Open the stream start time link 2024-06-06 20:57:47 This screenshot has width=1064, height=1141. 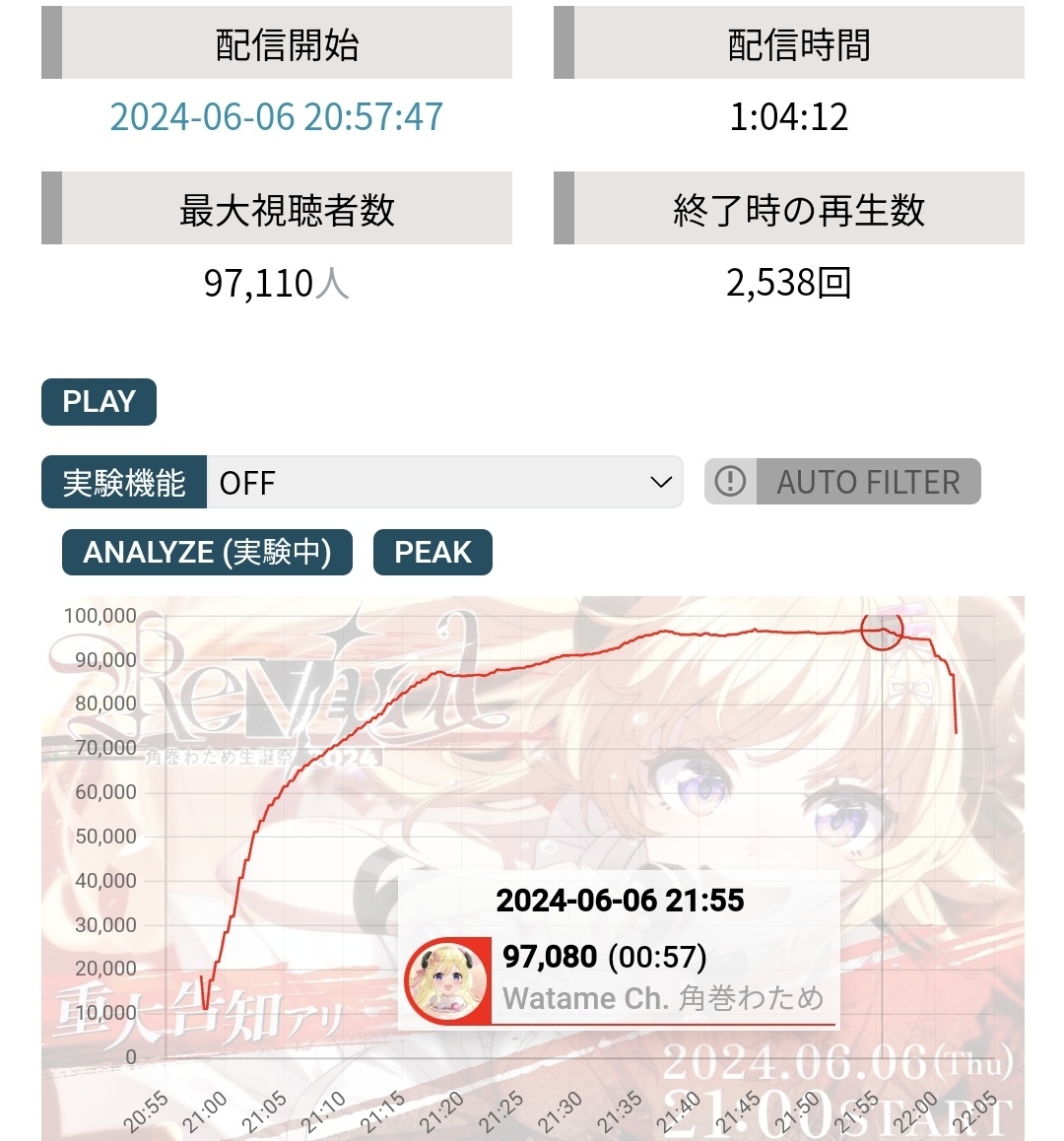point(277,117)
